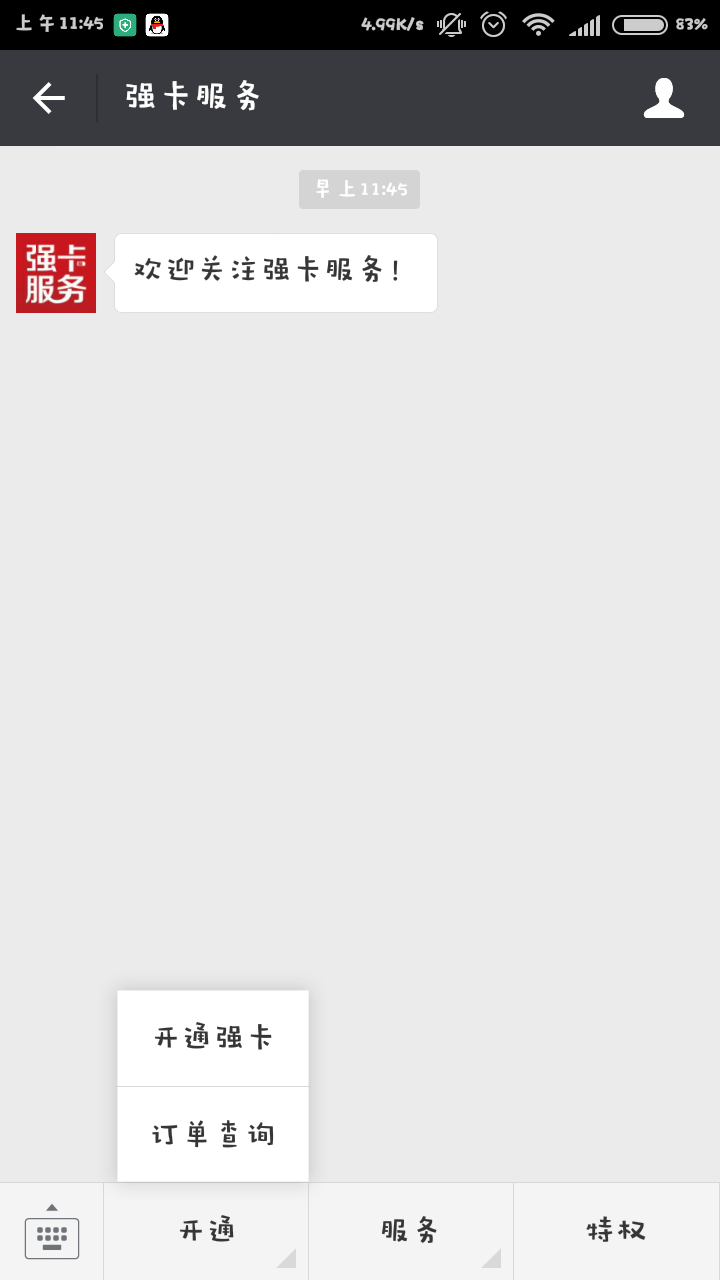Open the 特权 bottom menu item
The width and height of the screenshot is (720, 1280).
[x=617, y=1232]
